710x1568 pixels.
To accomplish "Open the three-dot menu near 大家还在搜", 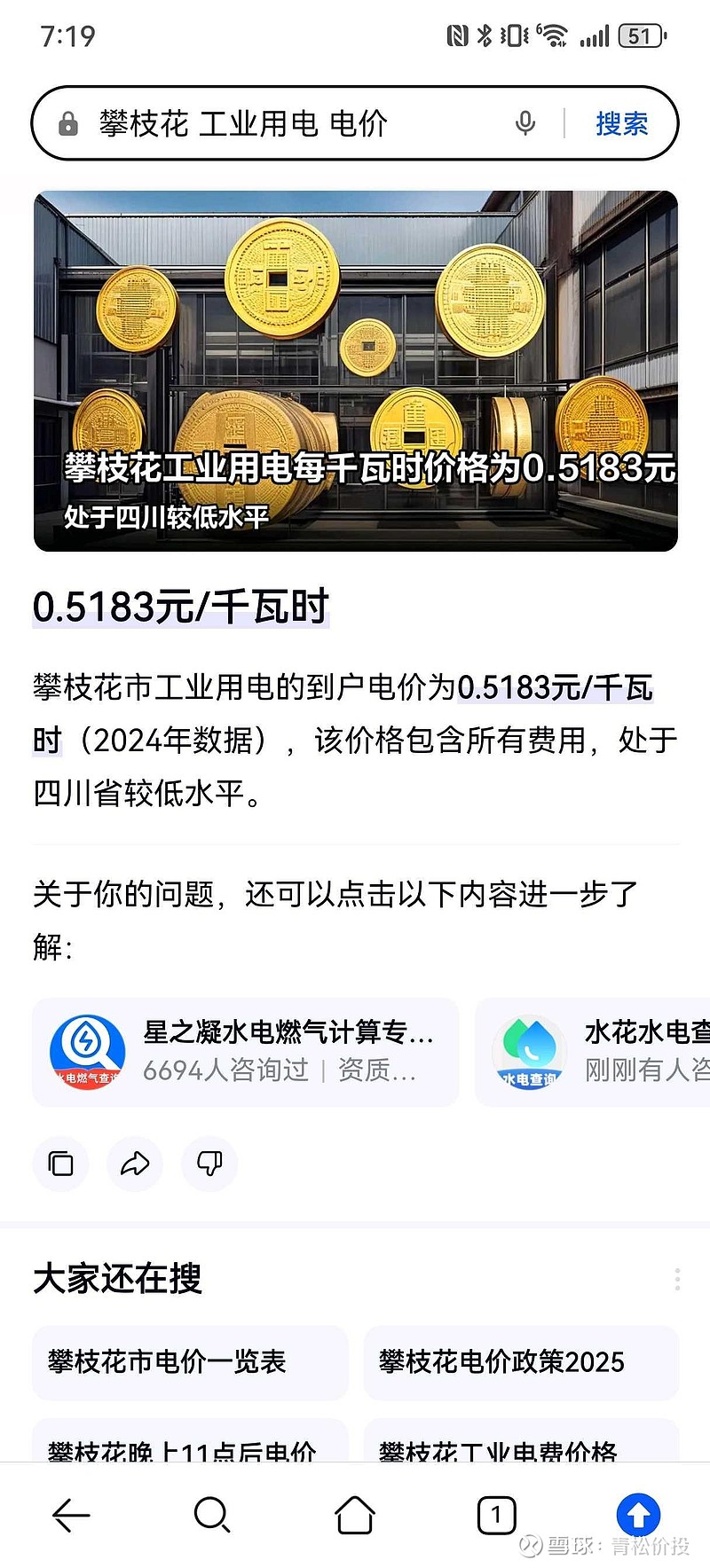I will (x=676, y=1277).
